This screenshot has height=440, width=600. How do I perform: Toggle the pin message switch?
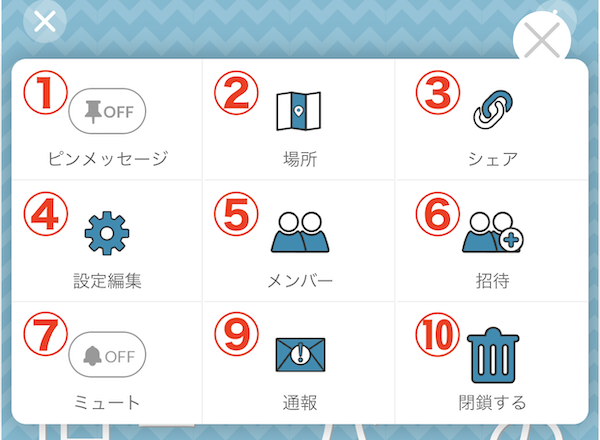pos(107,111)
